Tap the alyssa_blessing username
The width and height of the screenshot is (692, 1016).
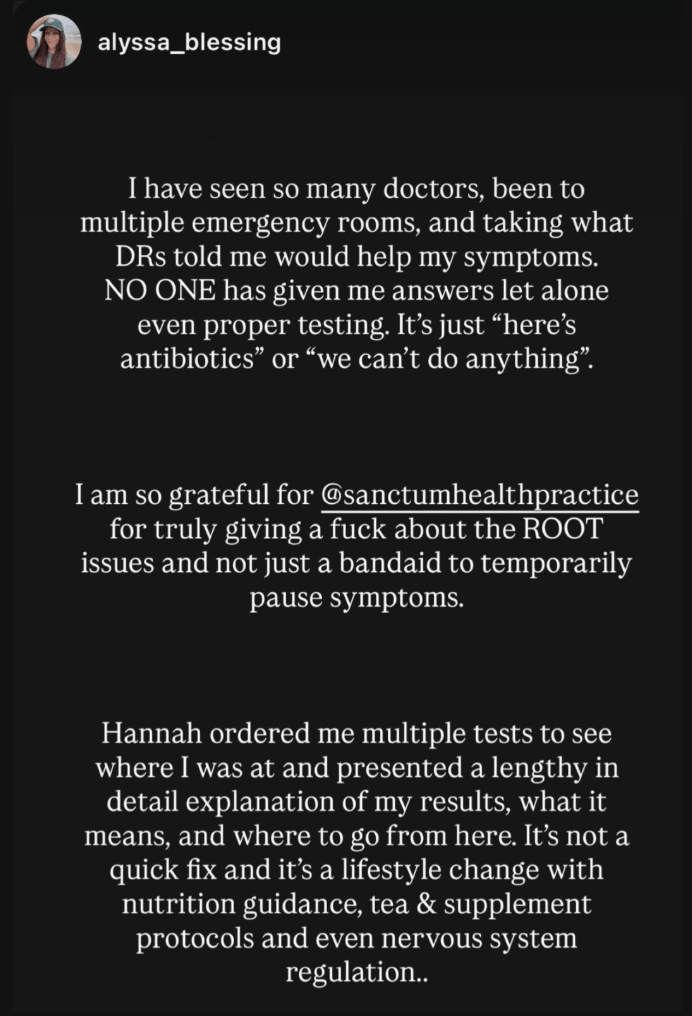click(x=189, y=42)
